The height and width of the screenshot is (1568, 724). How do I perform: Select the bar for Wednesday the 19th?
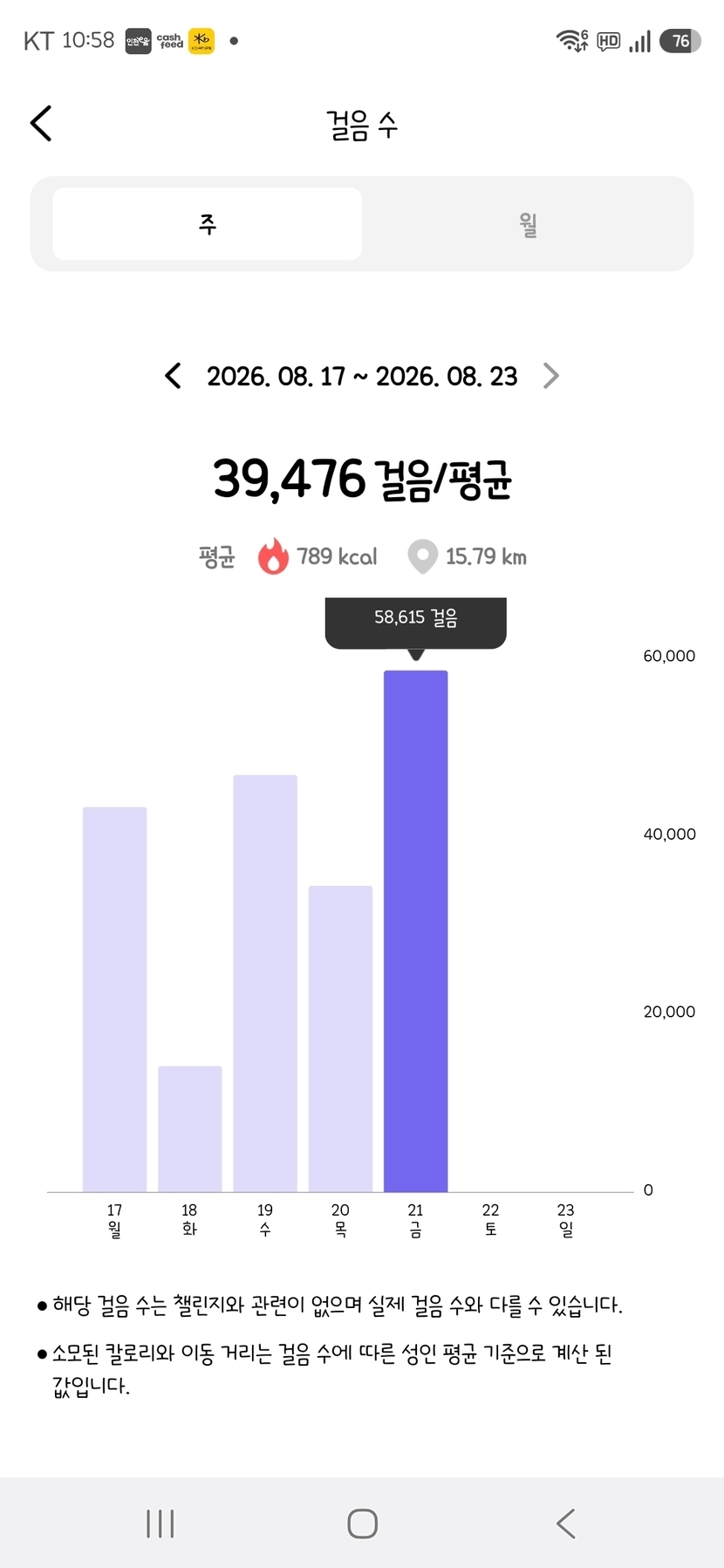(x=265, y=983)
